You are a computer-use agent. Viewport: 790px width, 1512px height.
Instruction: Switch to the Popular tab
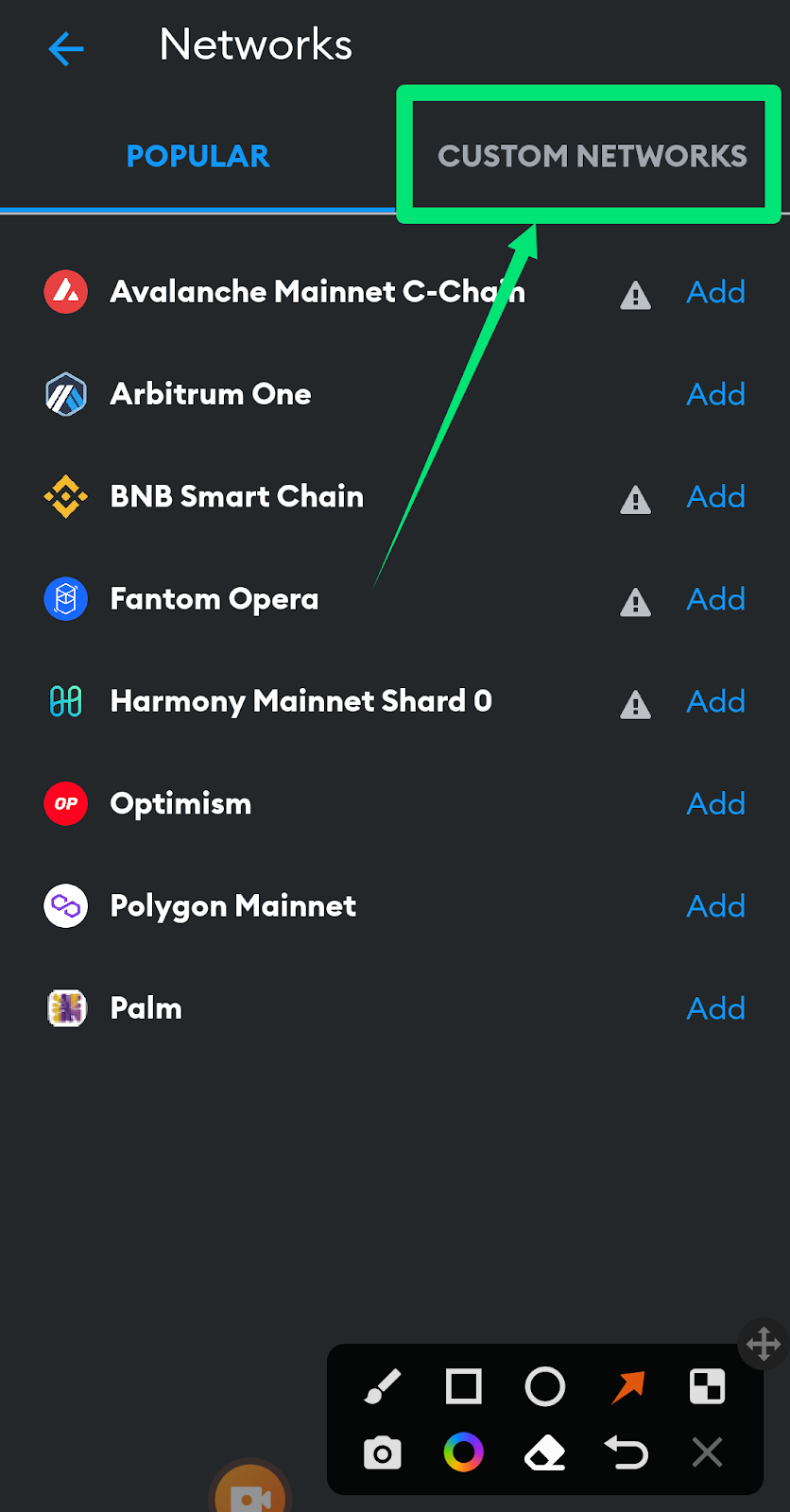click(x=197, y=156)
